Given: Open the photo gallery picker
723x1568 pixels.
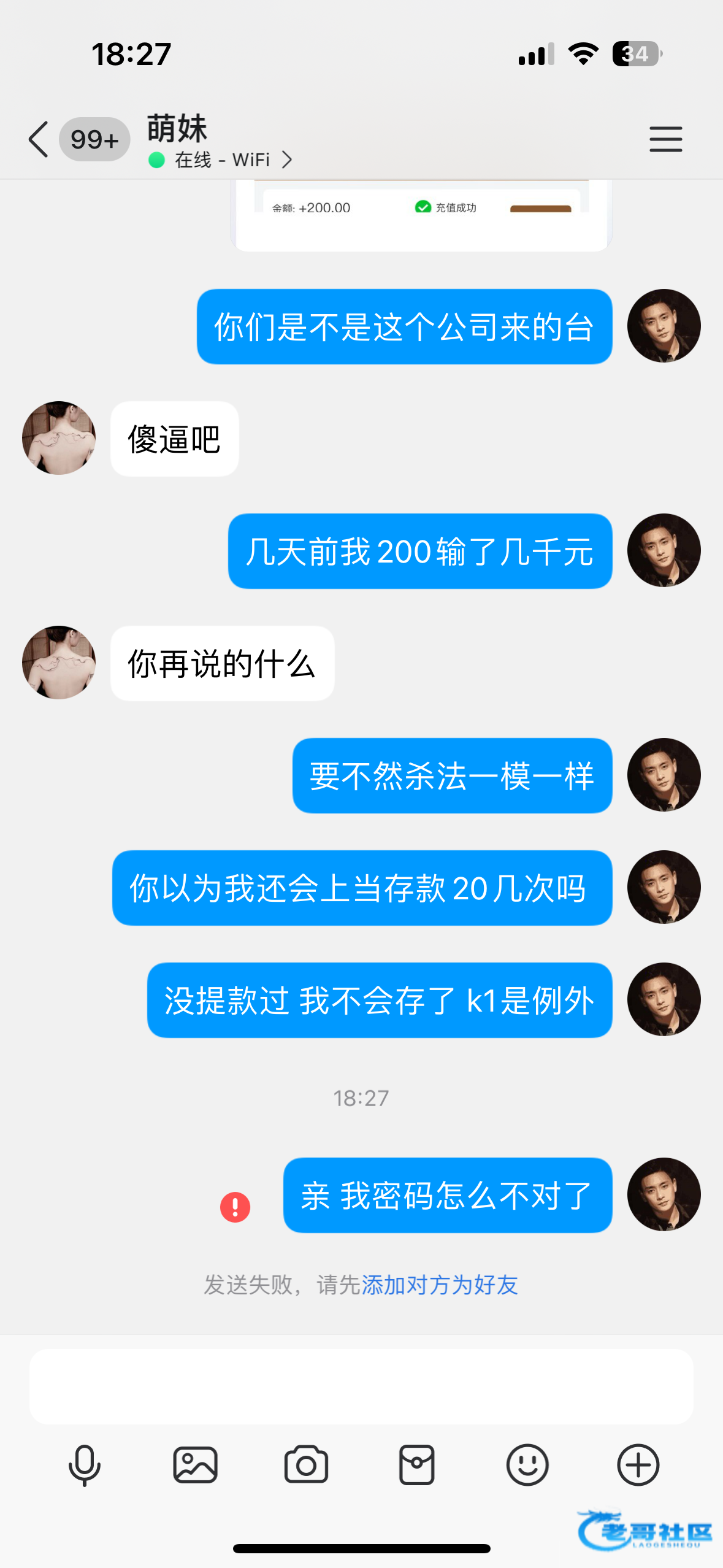Looking at the screenshot, I should tap(195, 1465).
